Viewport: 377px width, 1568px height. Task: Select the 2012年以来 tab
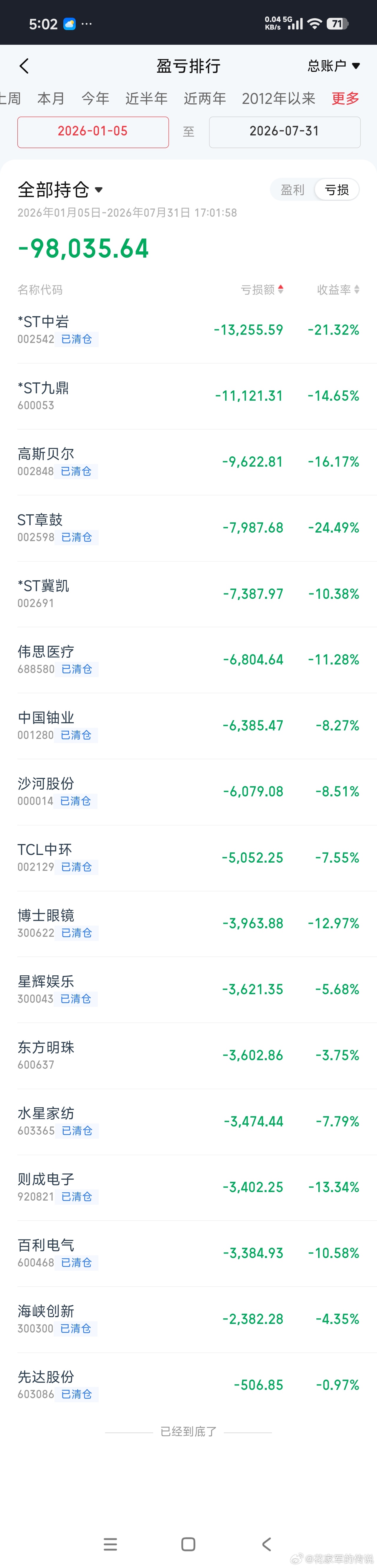pyautogui.click(x=279, y=99)
